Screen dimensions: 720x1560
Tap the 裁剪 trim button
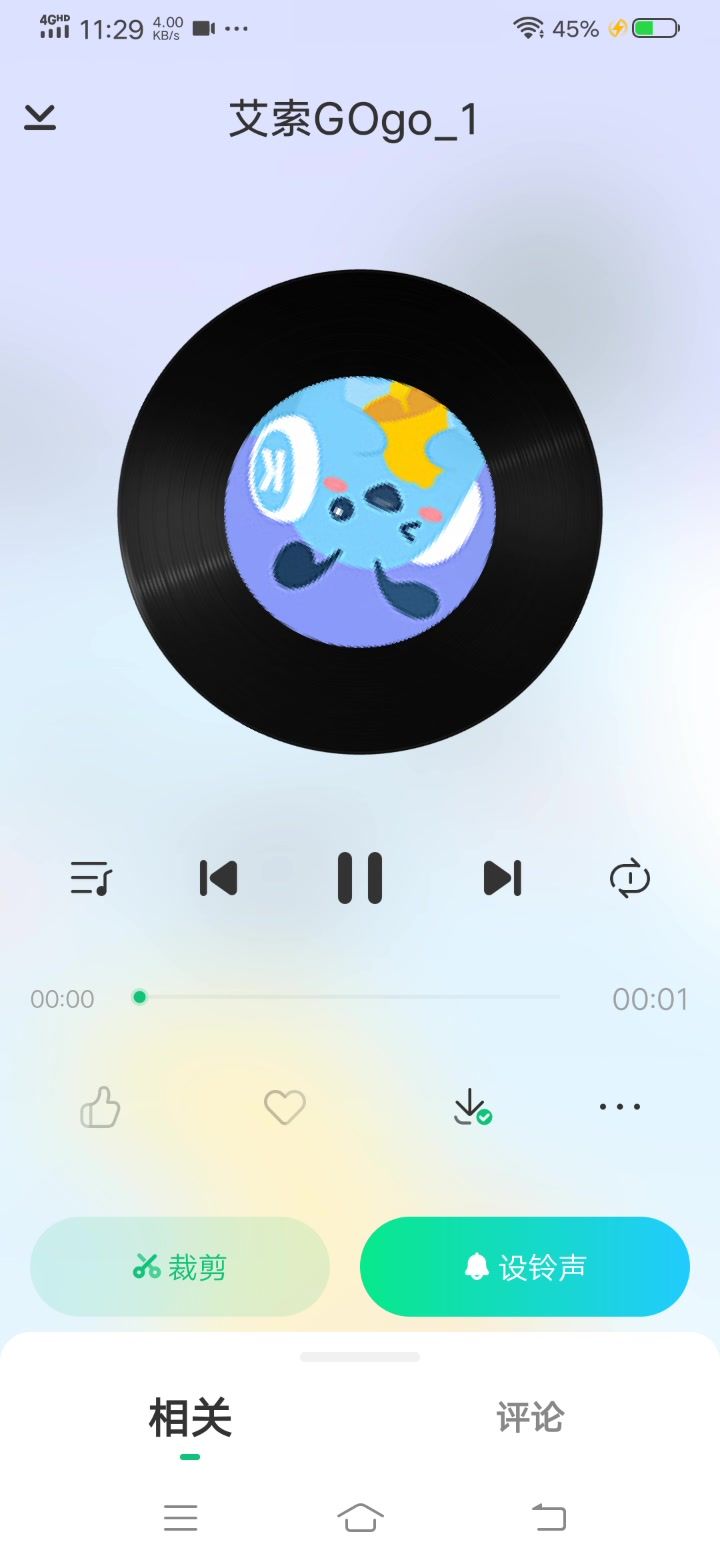[x=180, y=1267]
